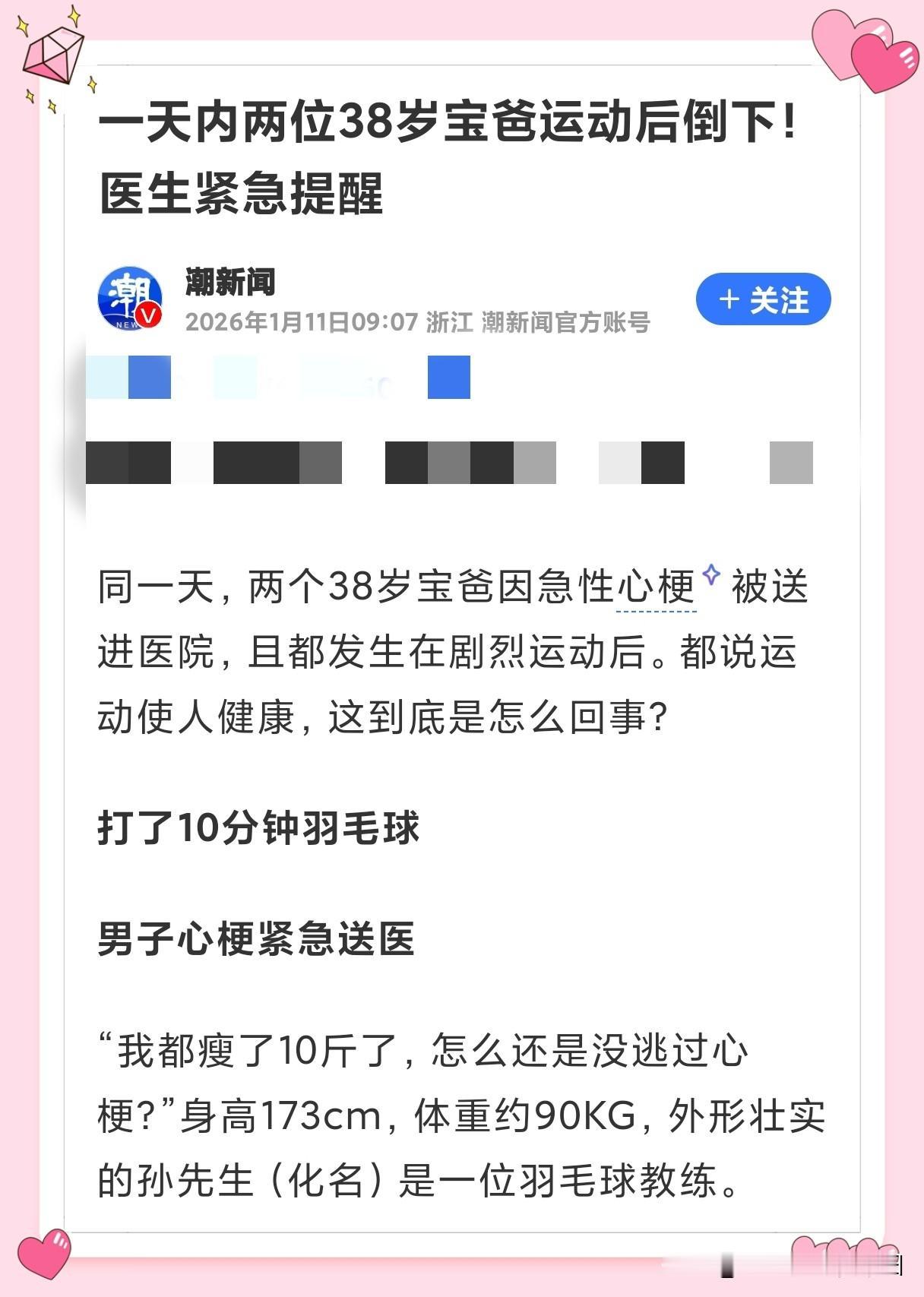
Task: Click the plus sign inside the follow button
Action: 730,300
